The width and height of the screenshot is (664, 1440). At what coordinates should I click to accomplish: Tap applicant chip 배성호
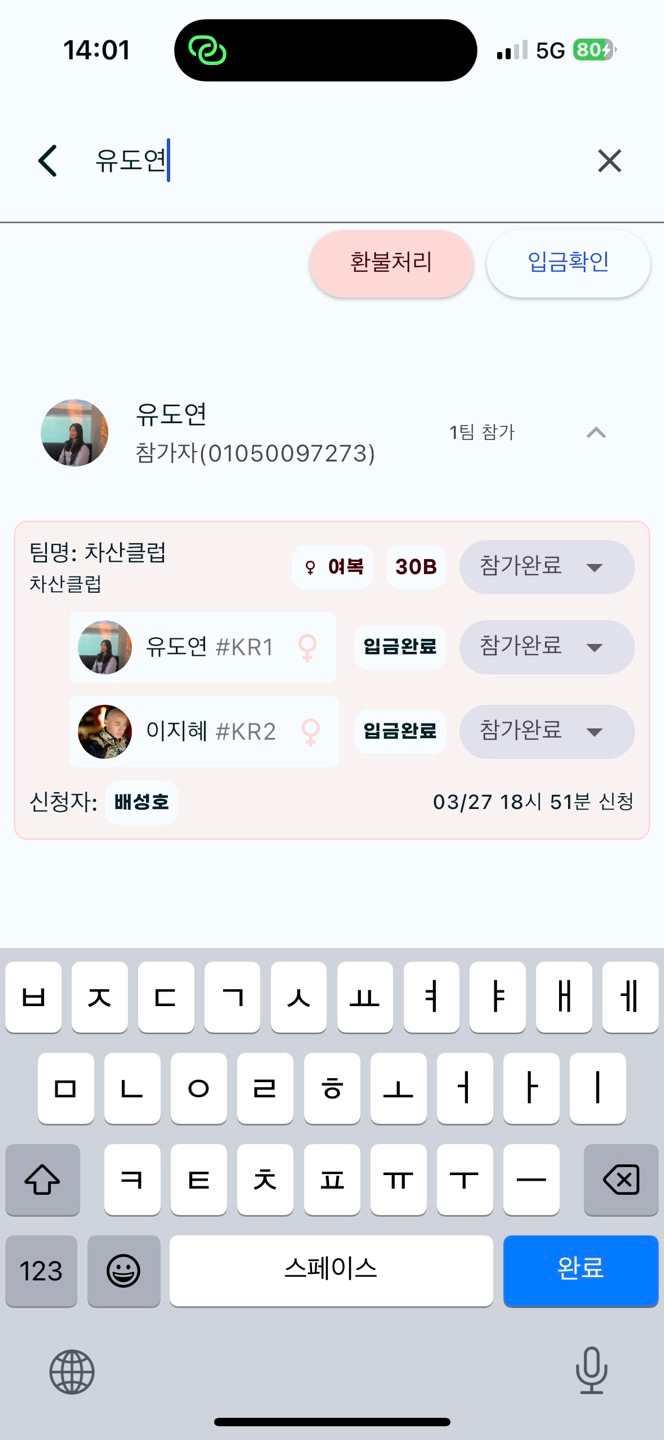click(141, 803)
